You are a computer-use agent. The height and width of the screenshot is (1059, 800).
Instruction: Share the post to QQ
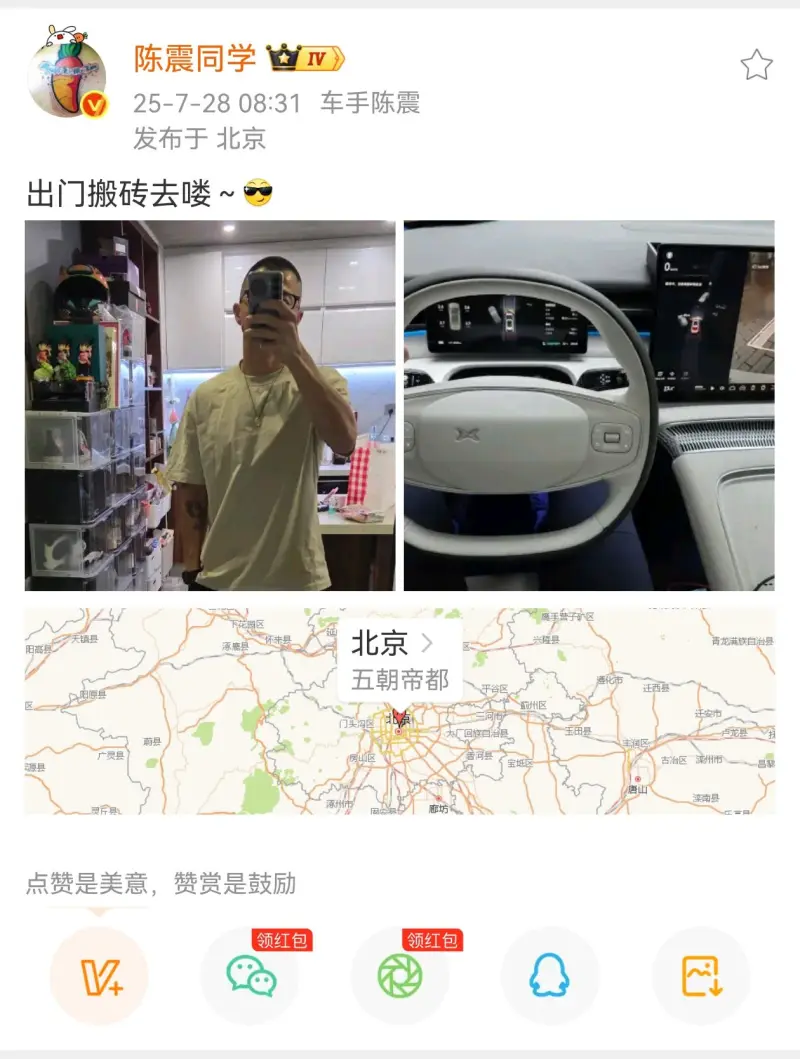(x=550, y=975)
